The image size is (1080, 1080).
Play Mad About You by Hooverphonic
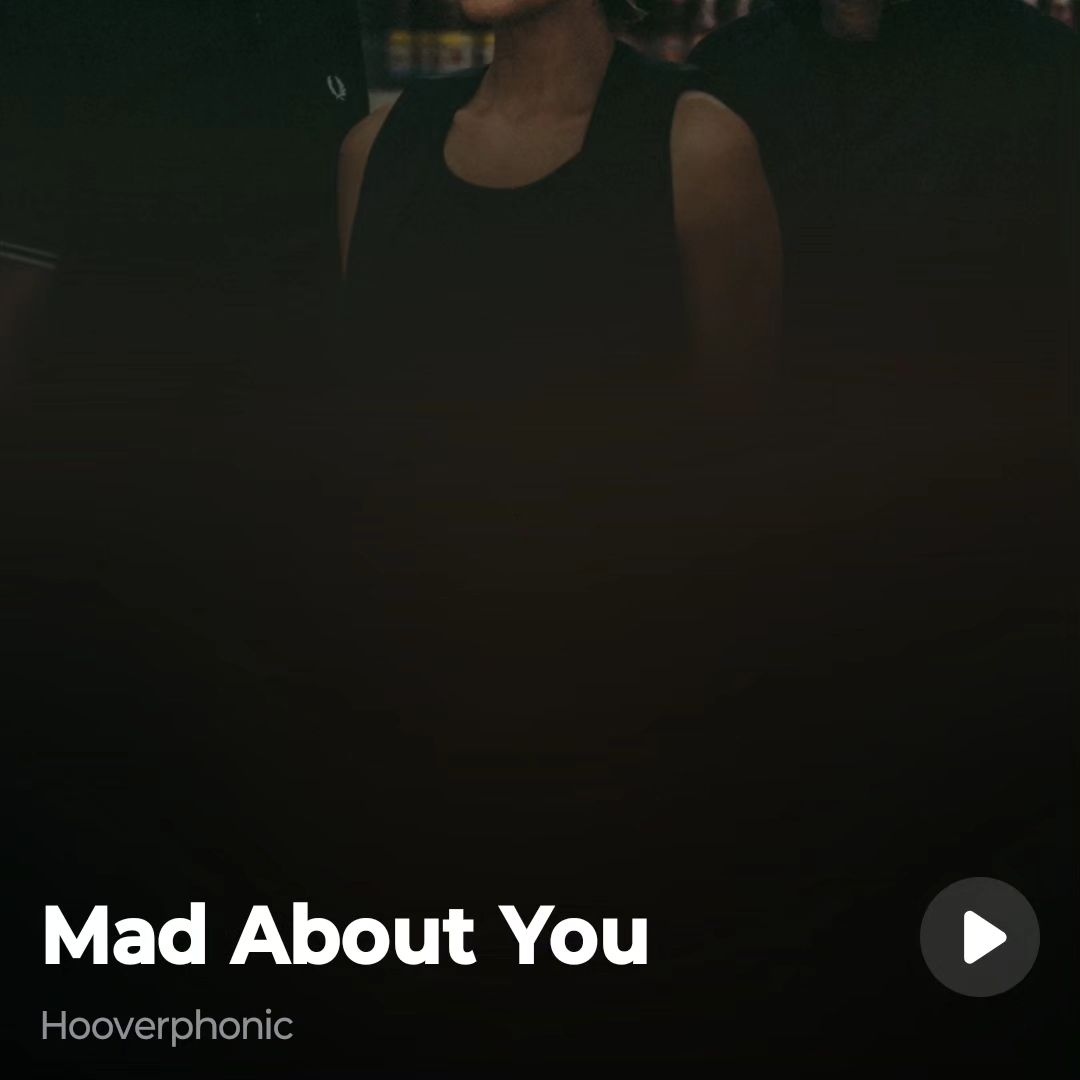[979, 937]
